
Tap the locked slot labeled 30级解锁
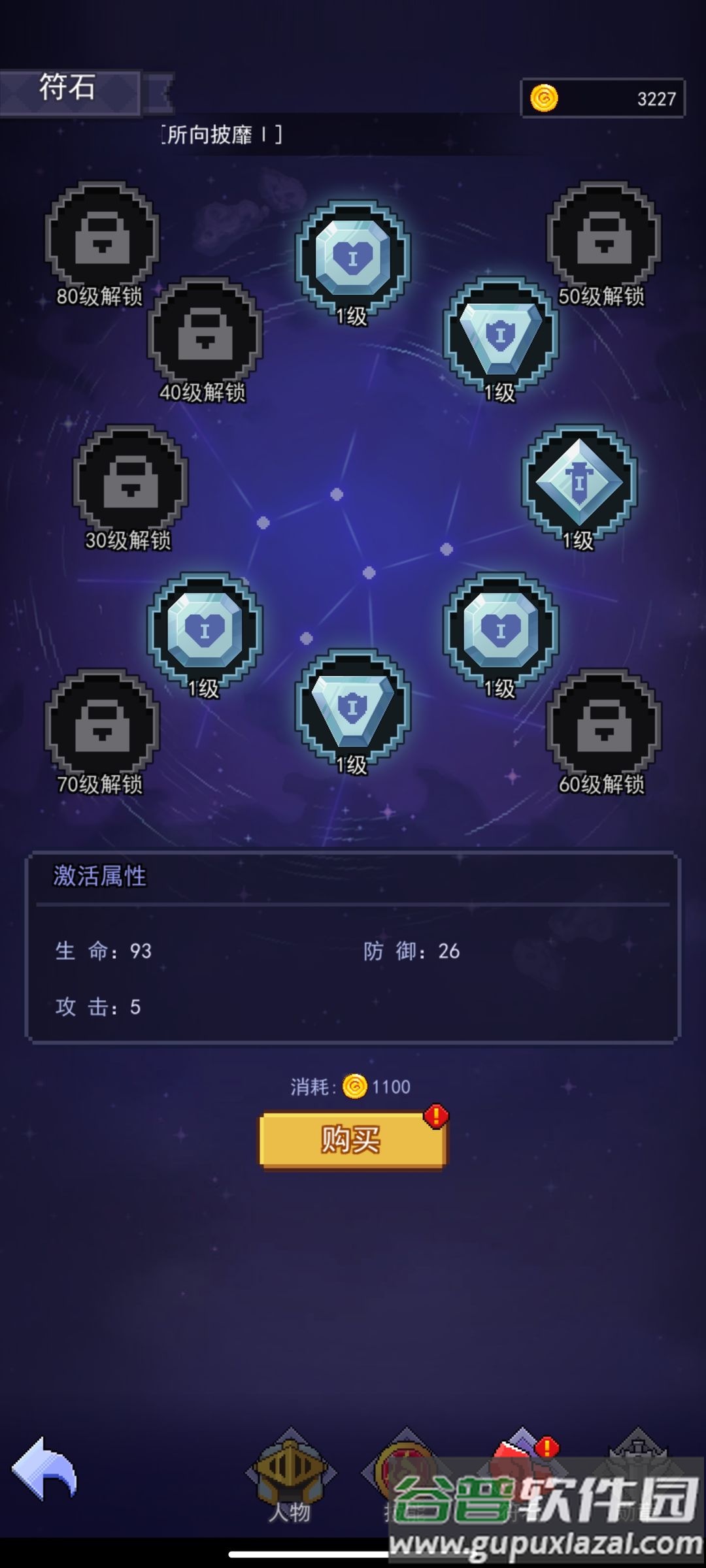tap(131, 482)
